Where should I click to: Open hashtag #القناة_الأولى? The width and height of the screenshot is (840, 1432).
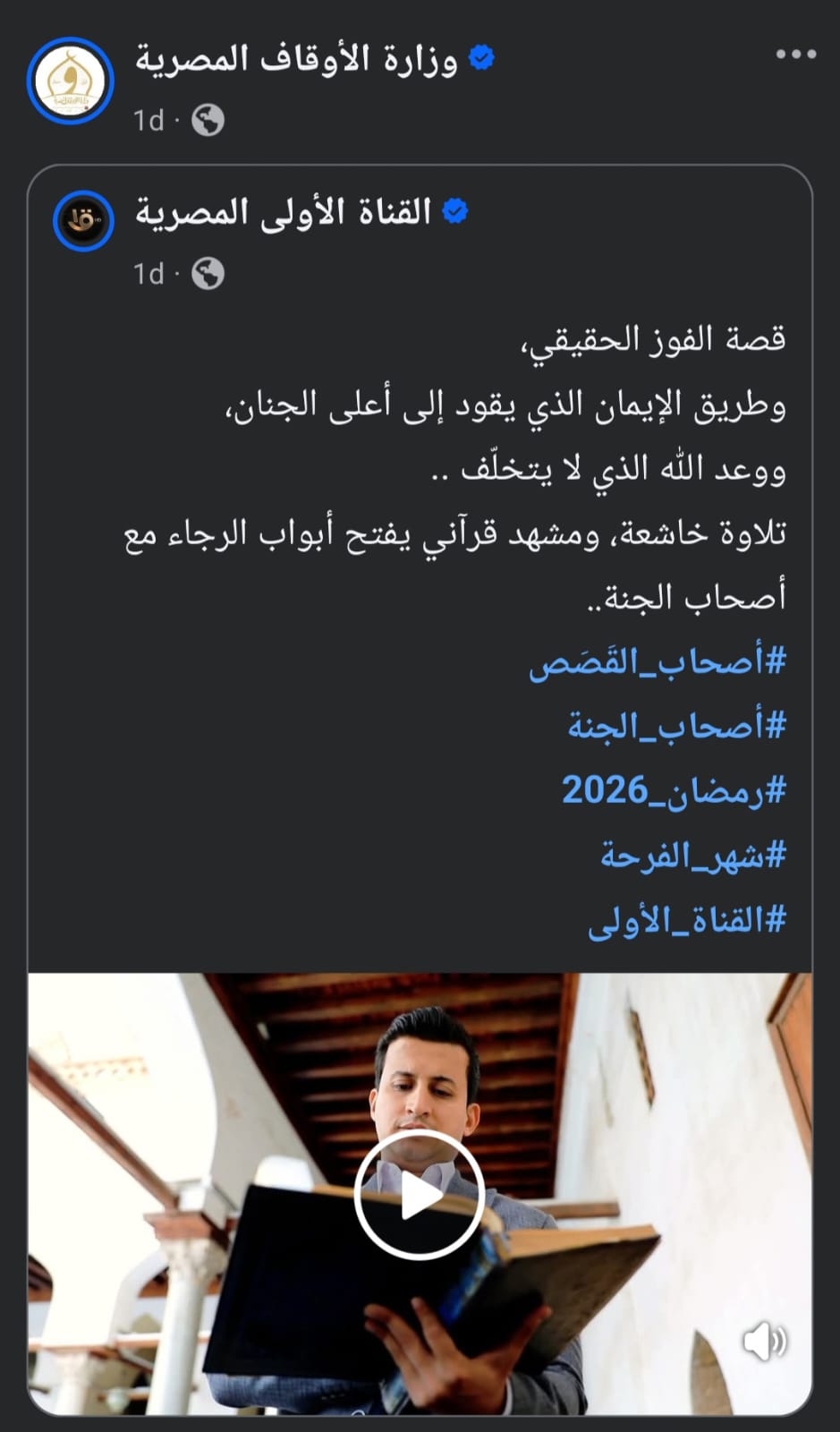tap(686, 920)
